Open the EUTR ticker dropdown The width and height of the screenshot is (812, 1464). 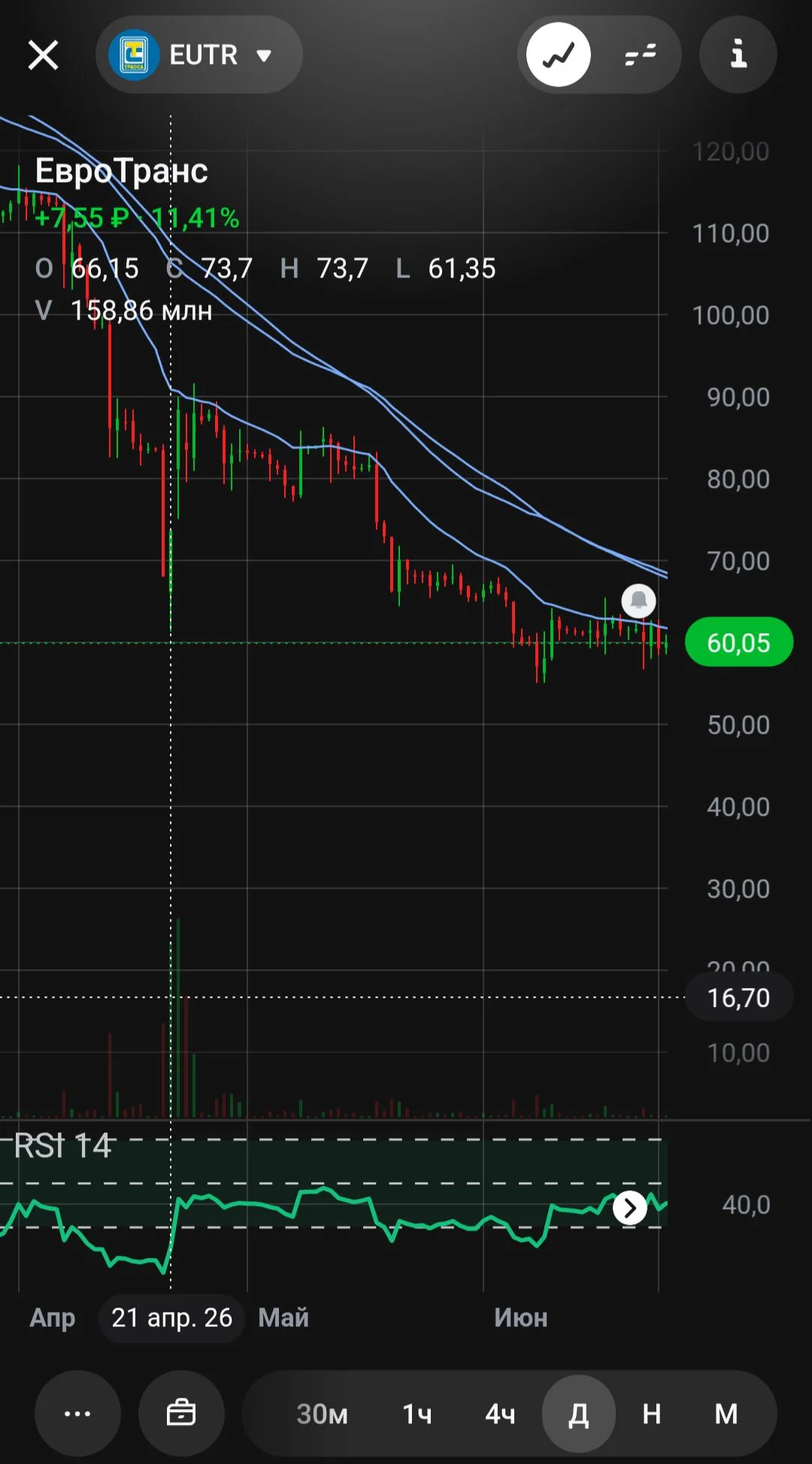click(x=199, y=55)
